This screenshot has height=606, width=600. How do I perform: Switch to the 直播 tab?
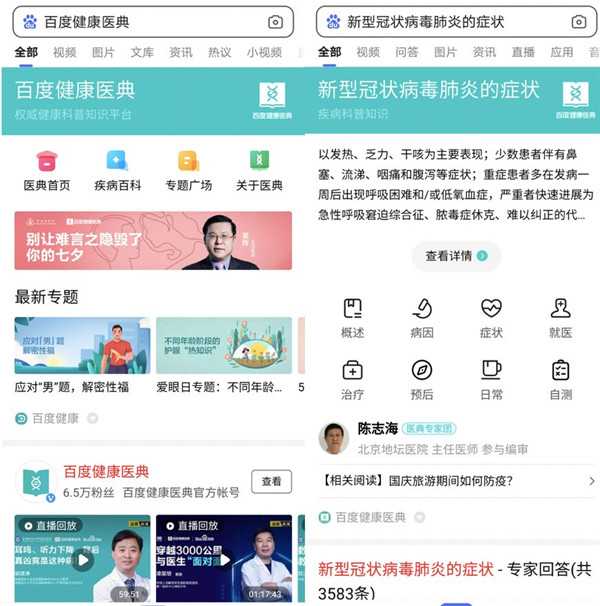pyautogui.click(x=523, y=53)
